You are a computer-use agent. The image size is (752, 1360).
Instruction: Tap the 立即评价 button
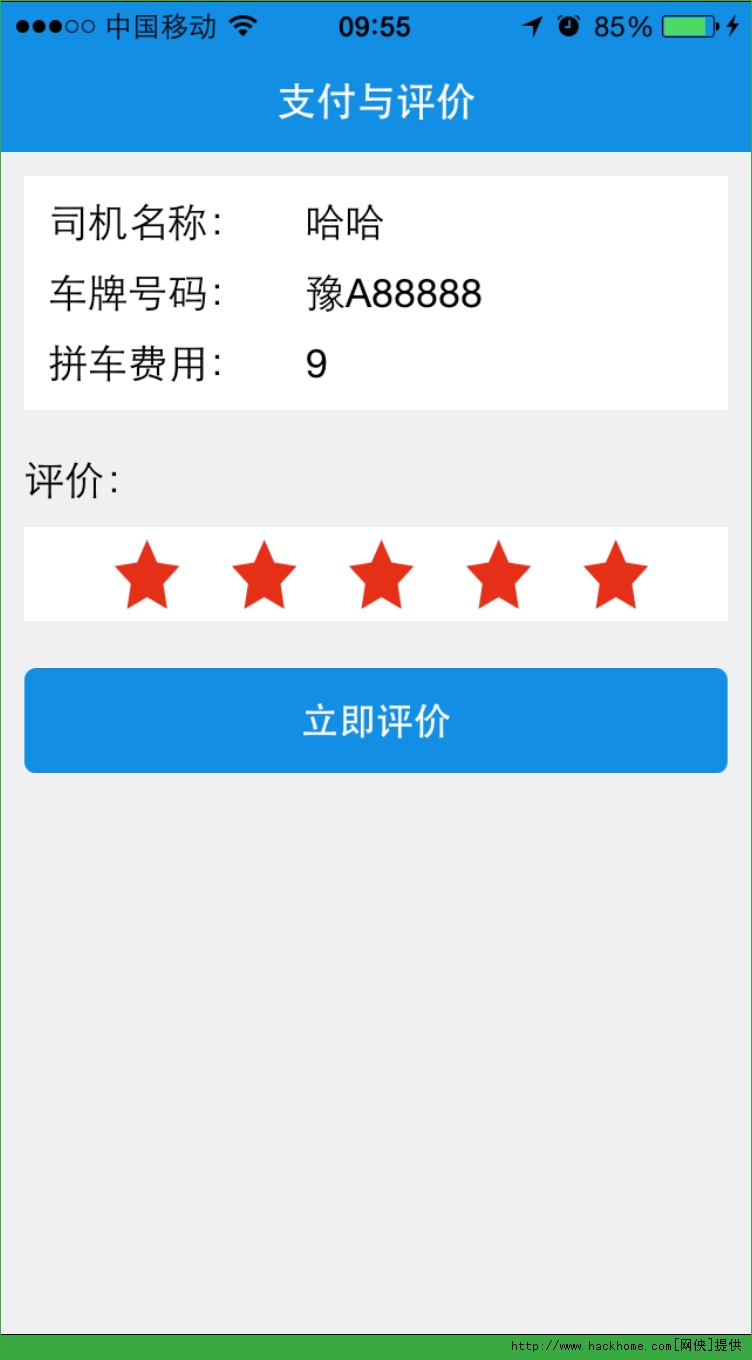coord(376,720)
